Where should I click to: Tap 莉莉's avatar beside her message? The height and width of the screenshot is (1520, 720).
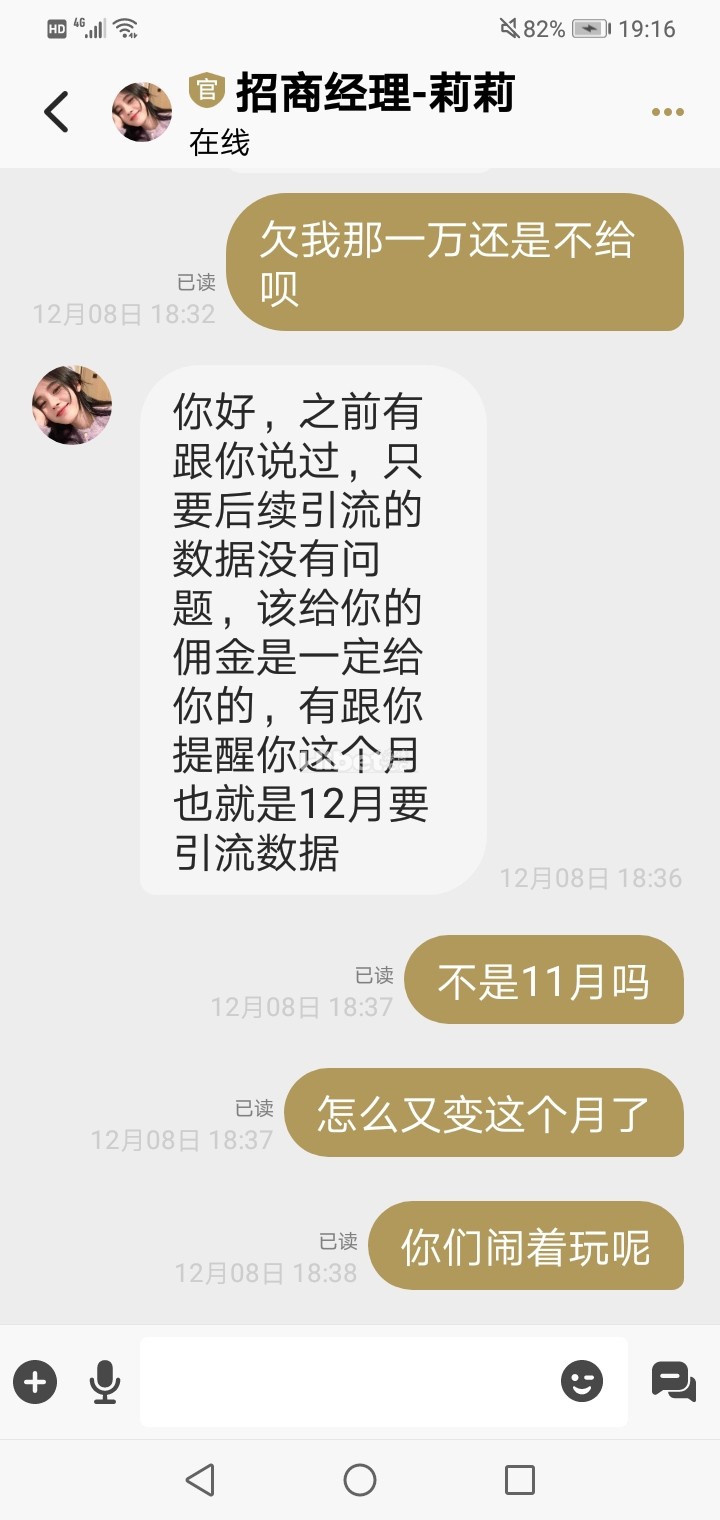click(72, 405)
